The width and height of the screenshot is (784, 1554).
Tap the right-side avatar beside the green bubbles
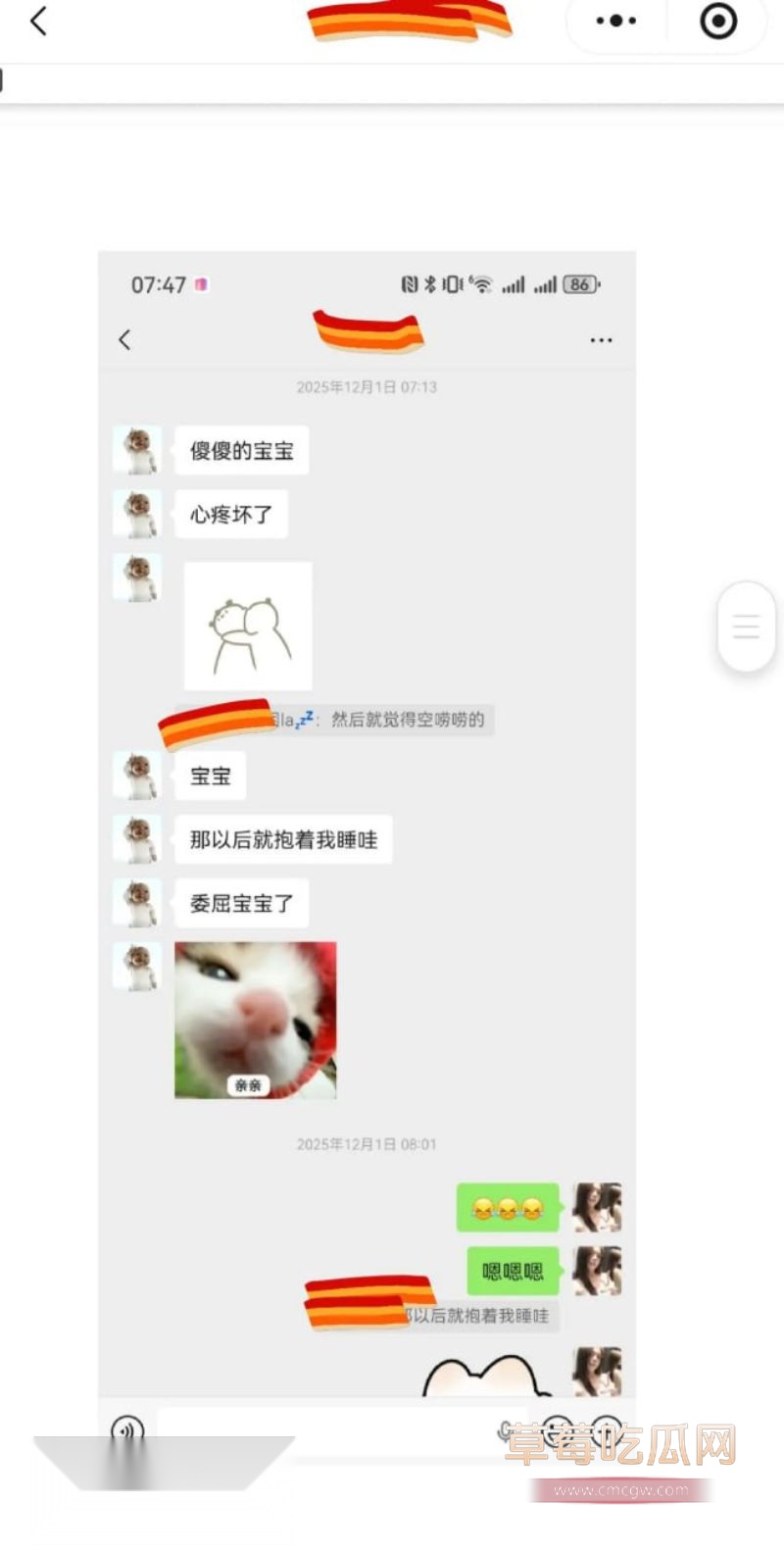[598, 1207]
